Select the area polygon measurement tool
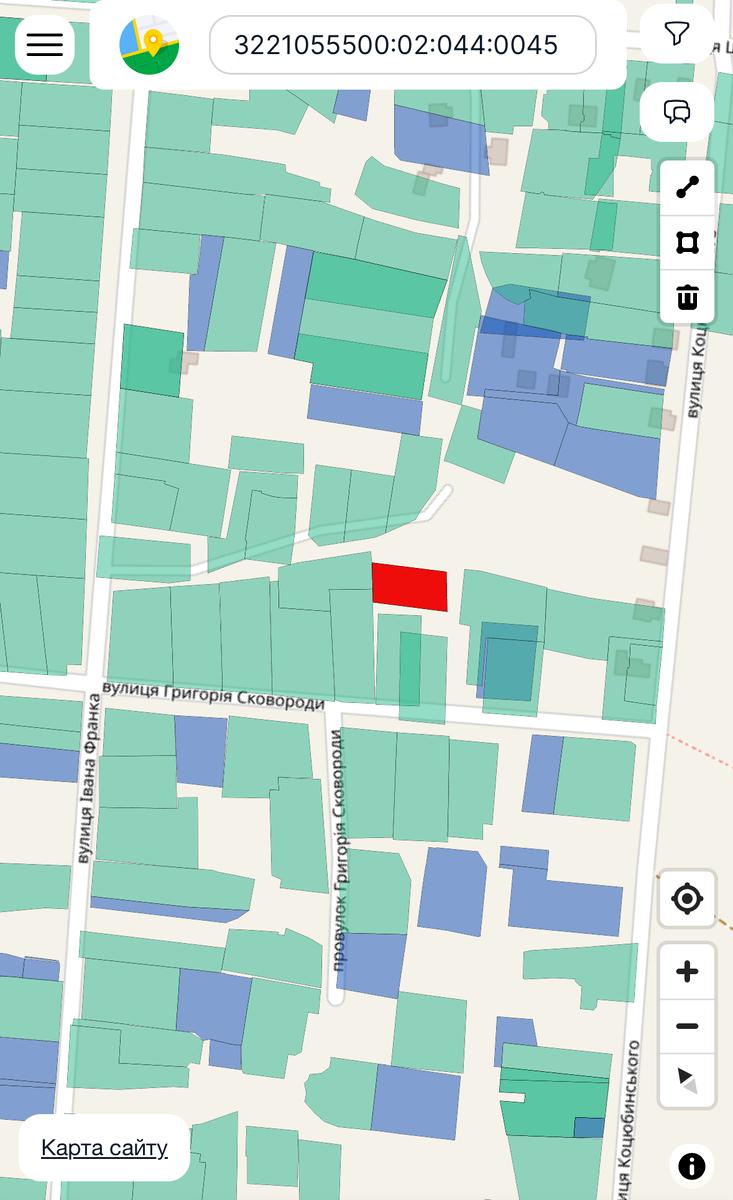 click(x=687, y=242)
